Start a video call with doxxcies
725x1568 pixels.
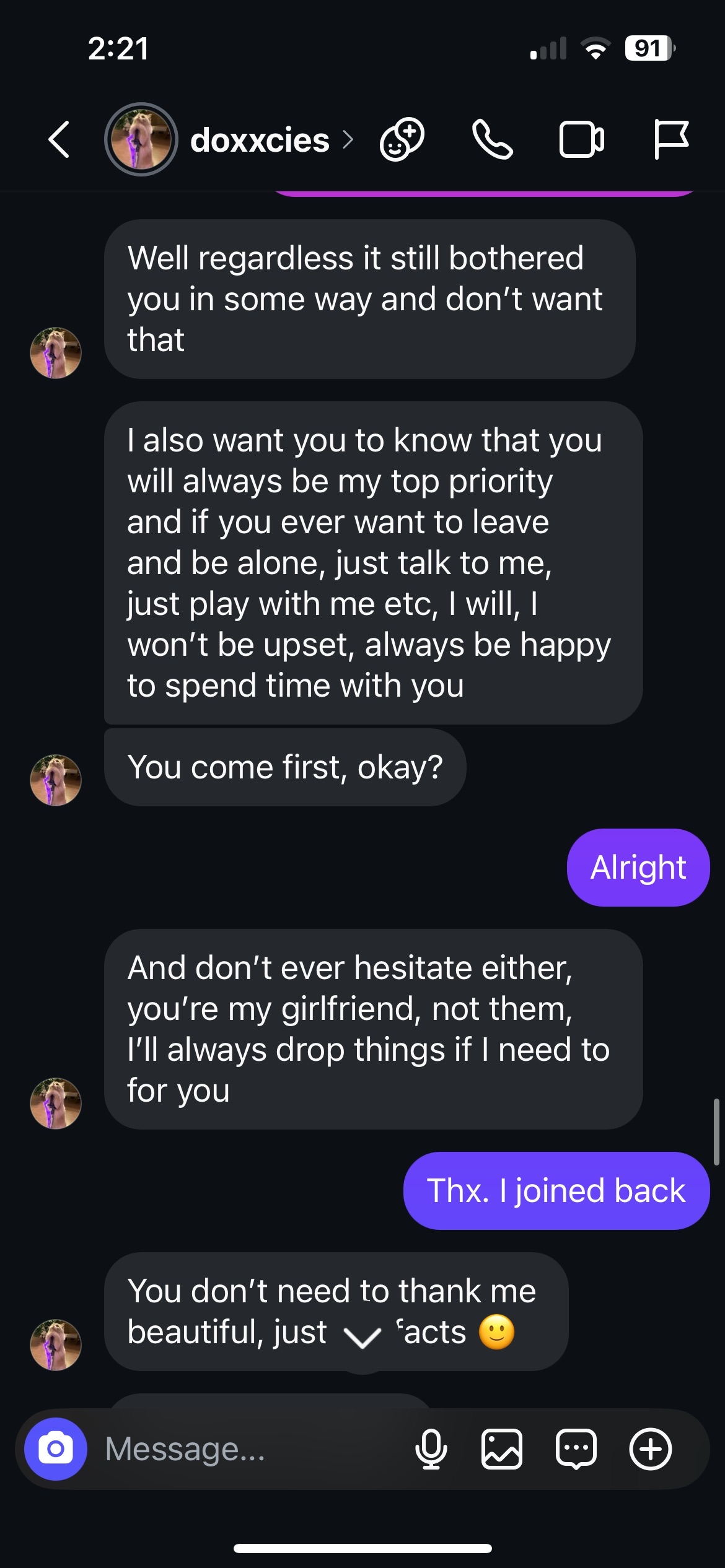582,140
